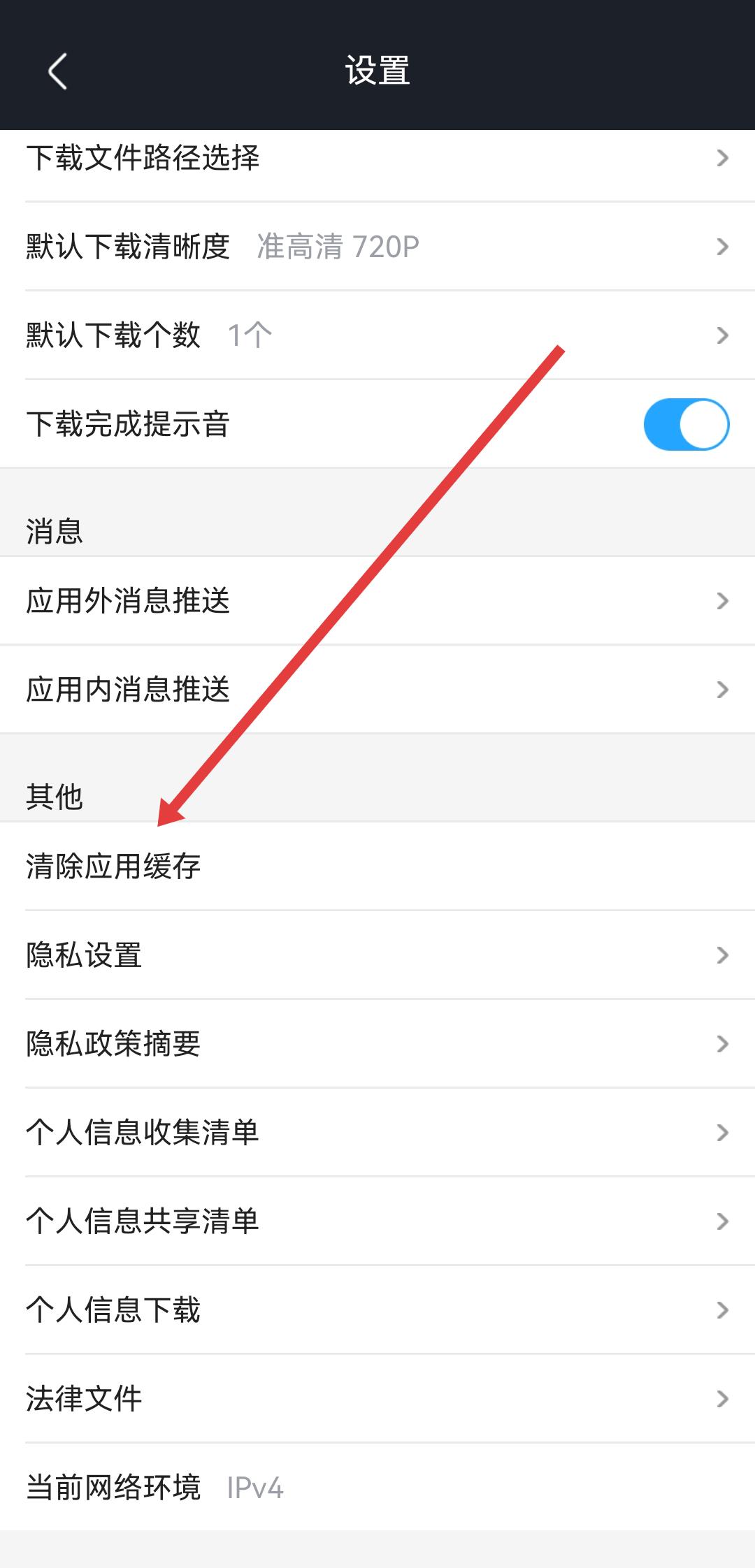The height and width of the screenshot is (1568, 755).
Task: Open 隐私设置
Action: click(x=377, y=955)
